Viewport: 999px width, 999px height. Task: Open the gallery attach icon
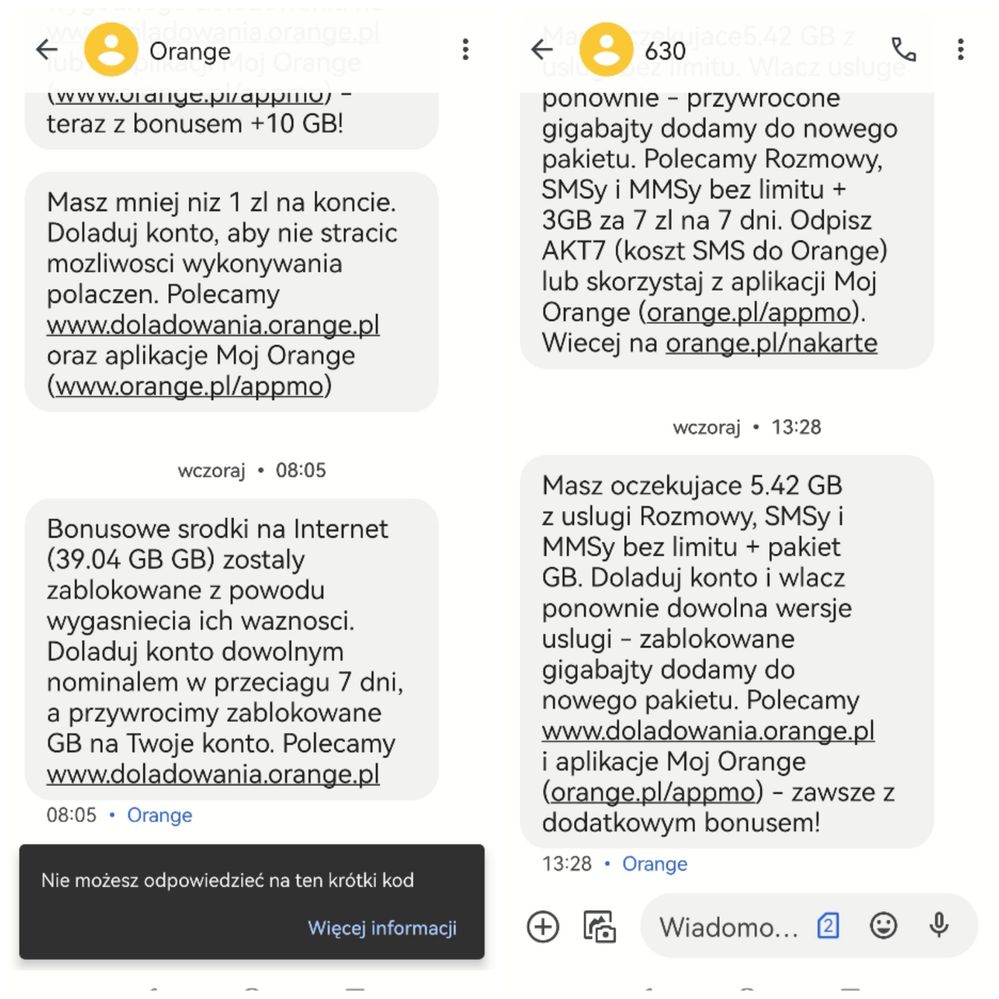pos(600,927)
